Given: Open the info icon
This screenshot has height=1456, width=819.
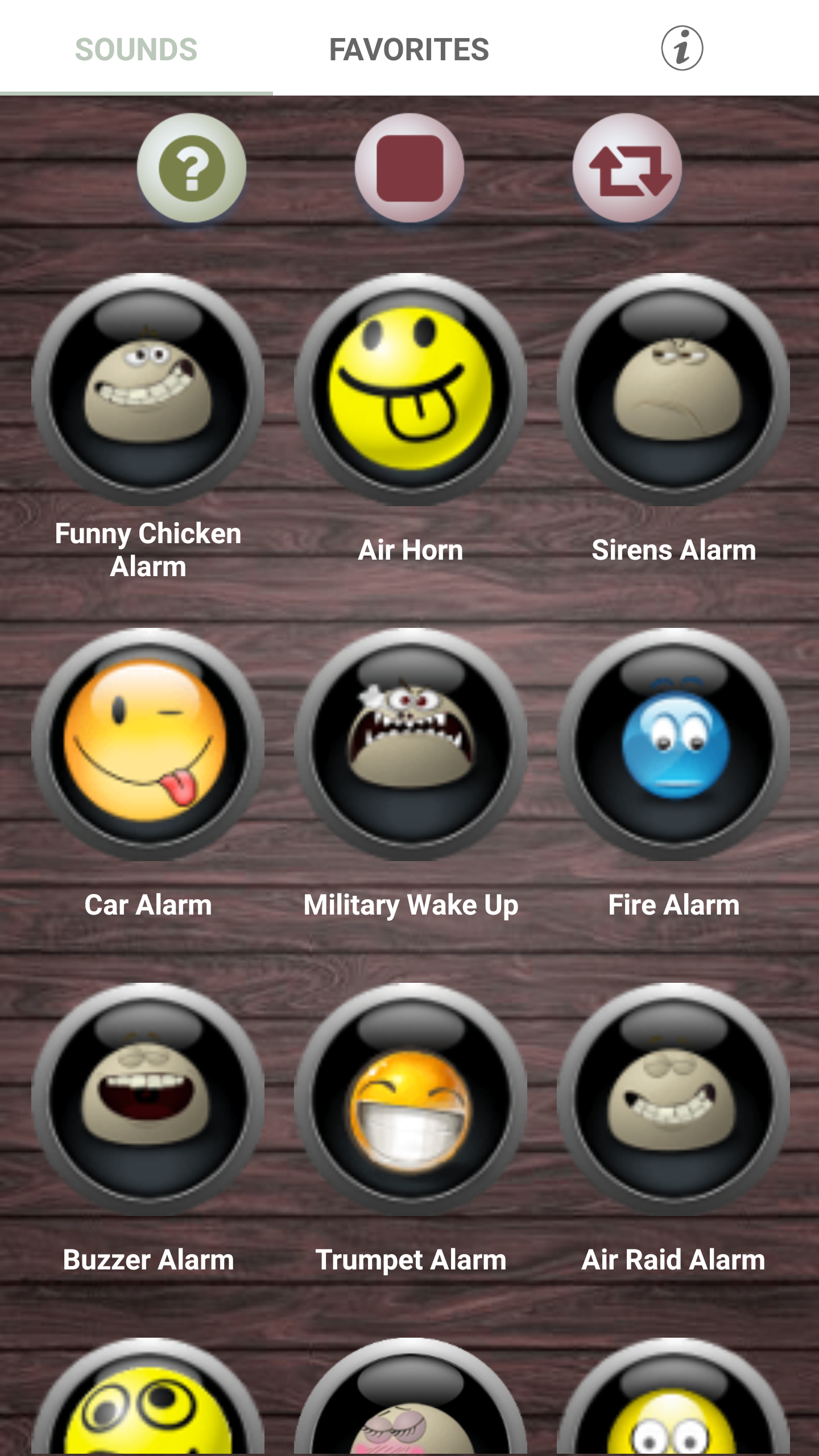Looking at the screenshot, I should click(682, 48).
